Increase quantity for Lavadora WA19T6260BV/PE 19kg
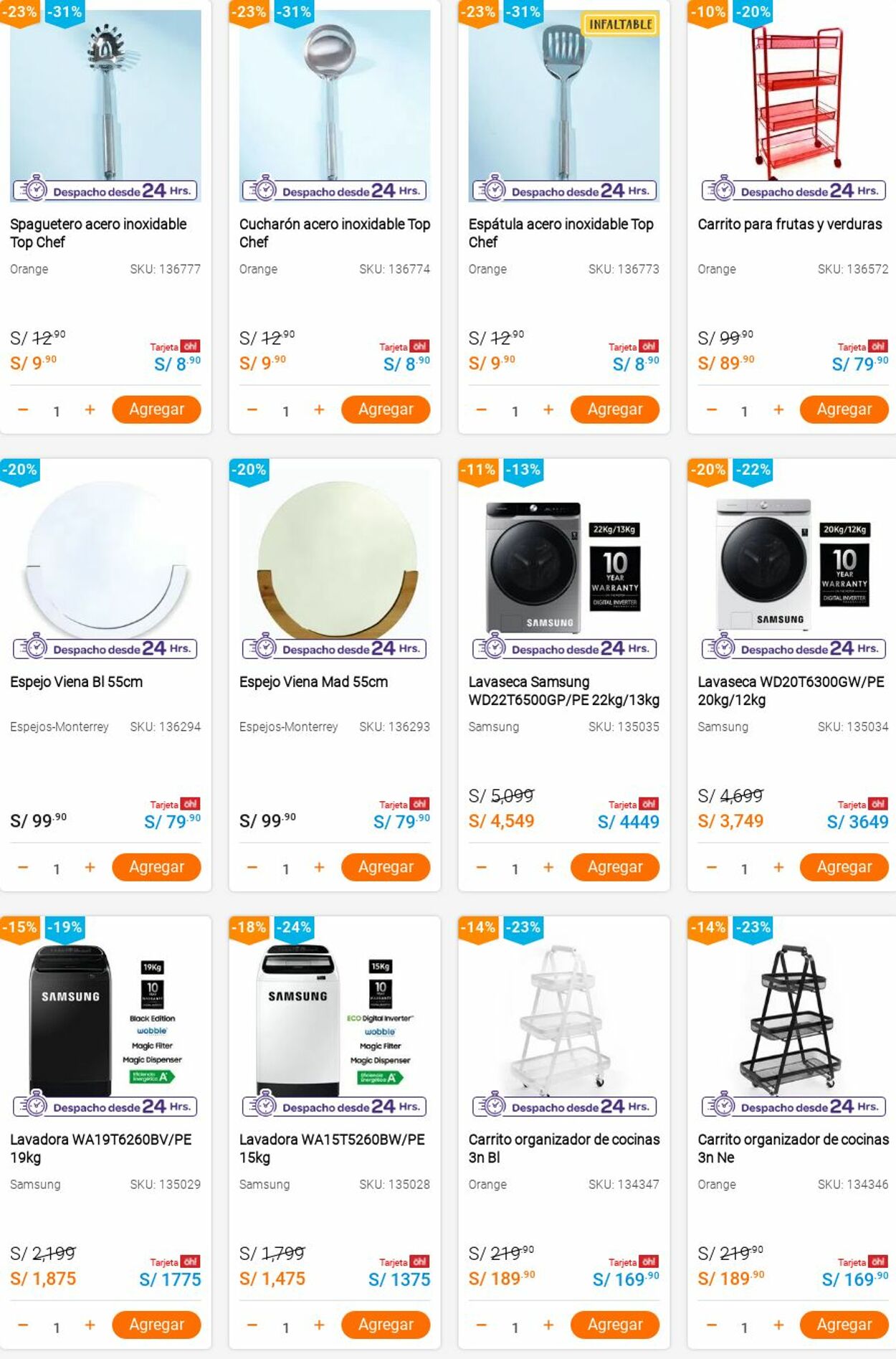Viewport: 896px width, 1359px height. coord(90,1325)
